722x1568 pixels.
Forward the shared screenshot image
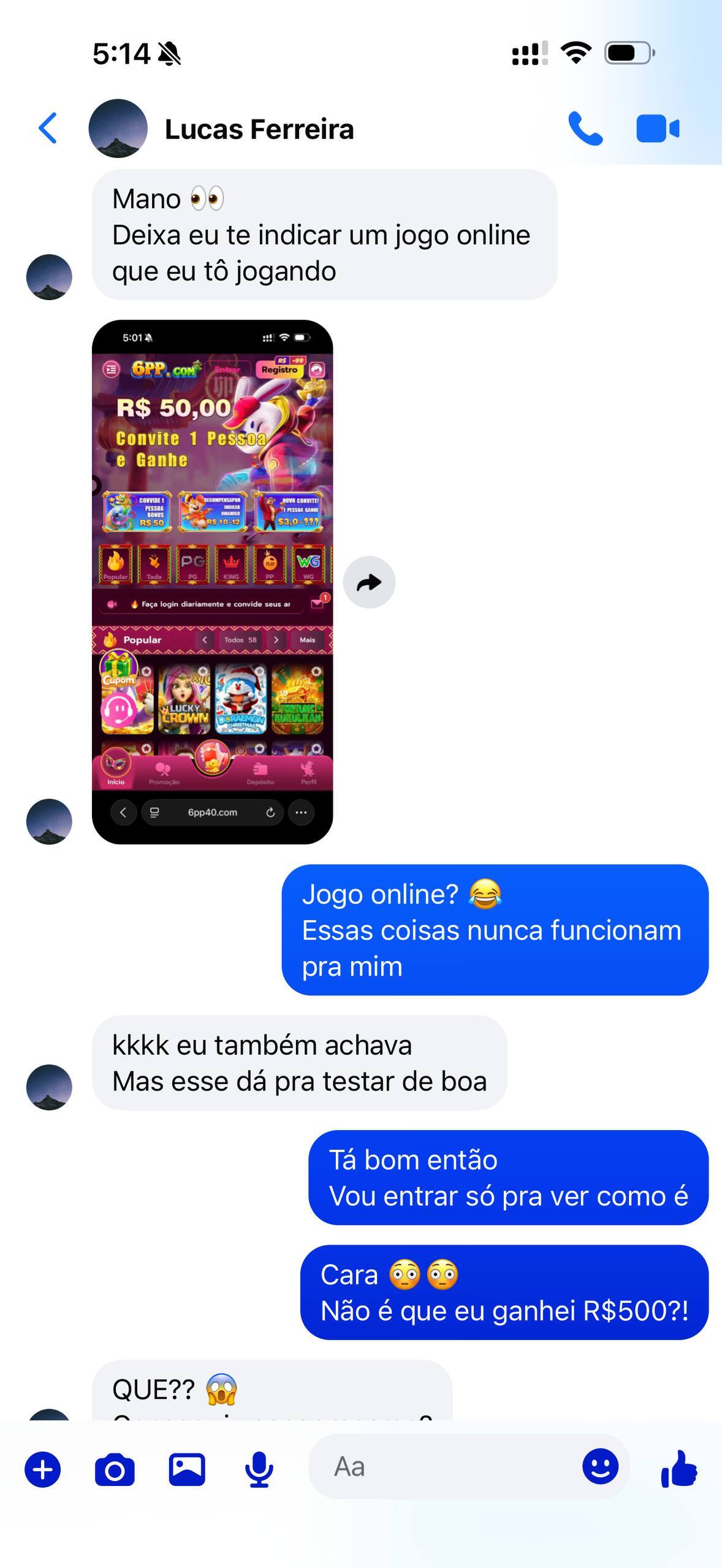(369, 582)
